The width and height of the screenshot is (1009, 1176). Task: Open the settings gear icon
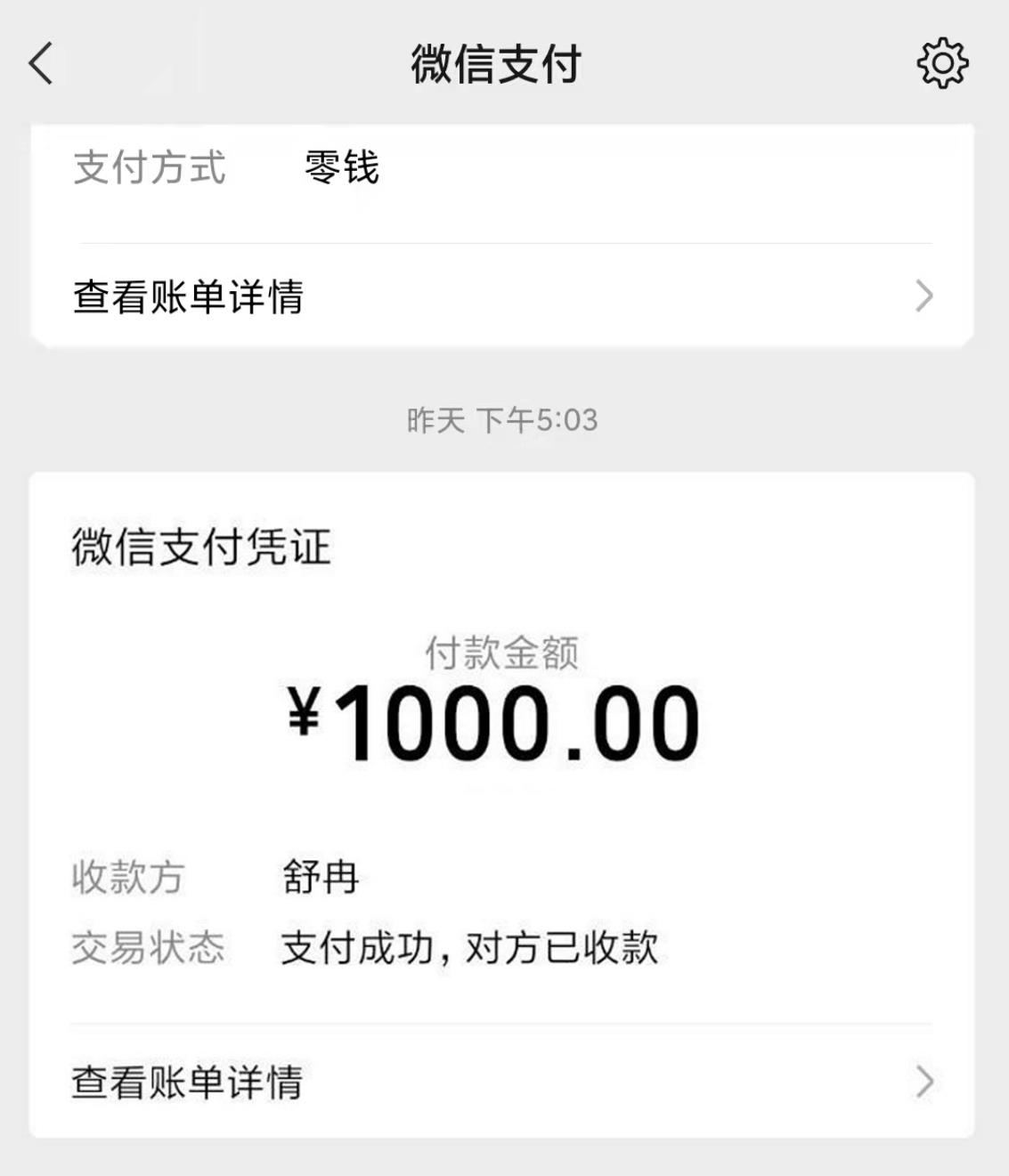coord(941,64)
